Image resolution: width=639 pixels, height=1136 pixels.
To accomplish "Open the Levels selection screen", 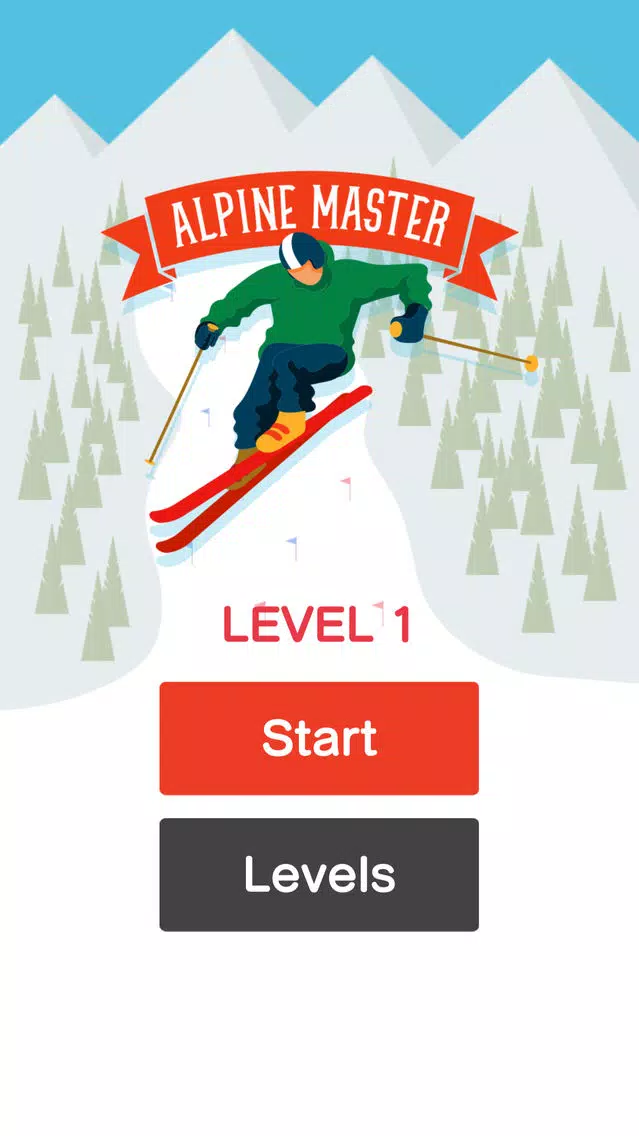I will (x=319, y=874).
